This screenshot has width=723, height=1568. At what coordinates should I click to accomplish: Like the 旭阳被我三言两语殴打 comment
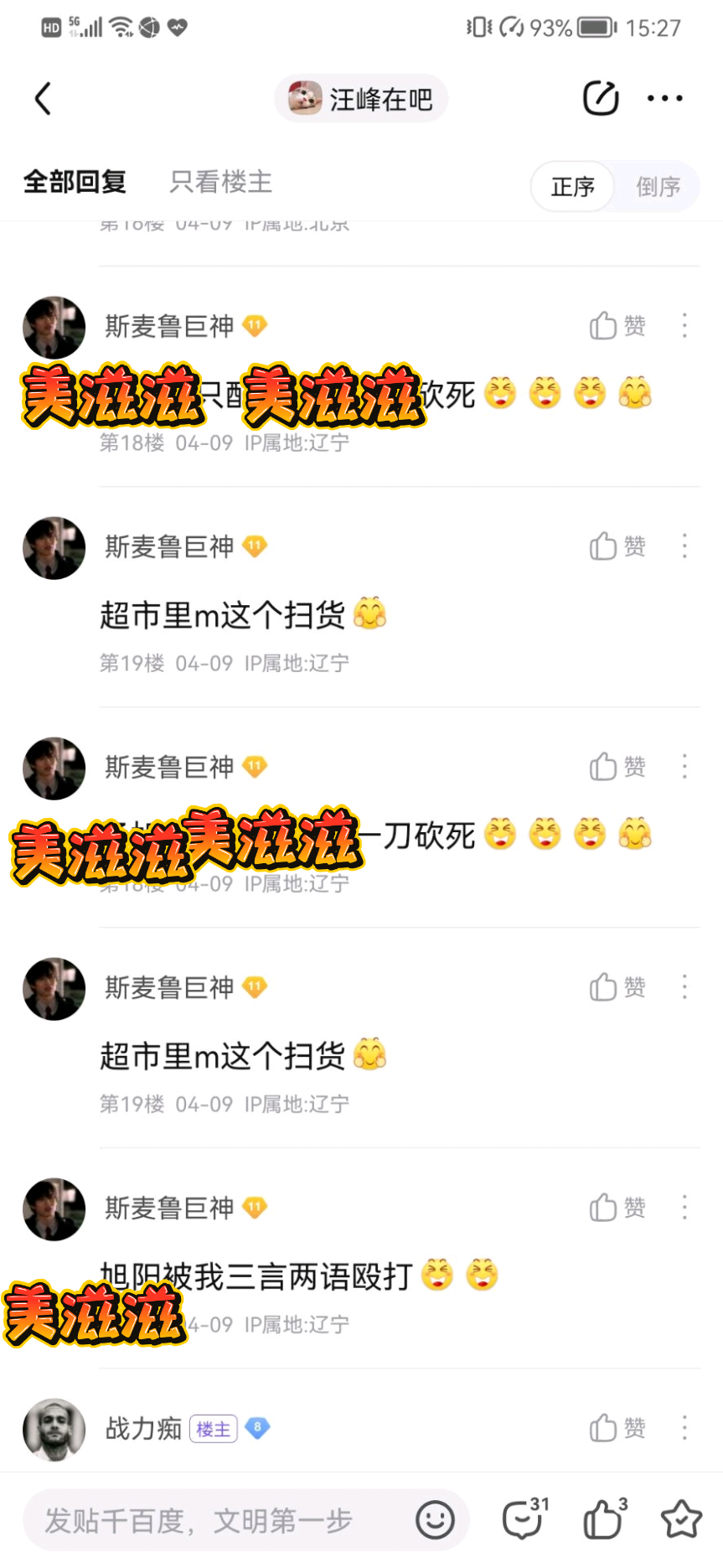pos(617,1208)
